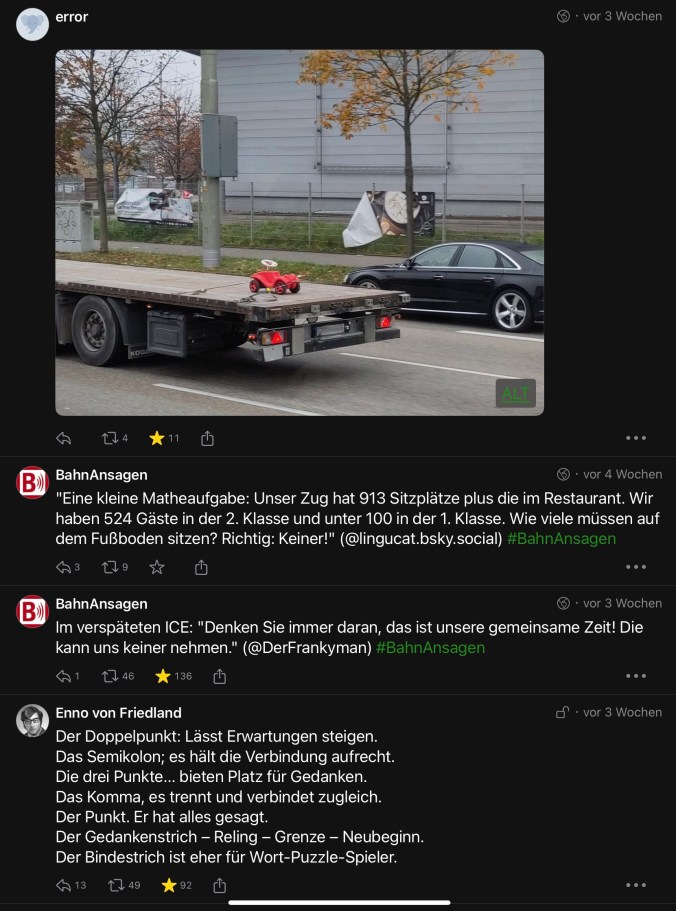
Task: Open the flatbed truck photo in error's post
Action: 299,232
